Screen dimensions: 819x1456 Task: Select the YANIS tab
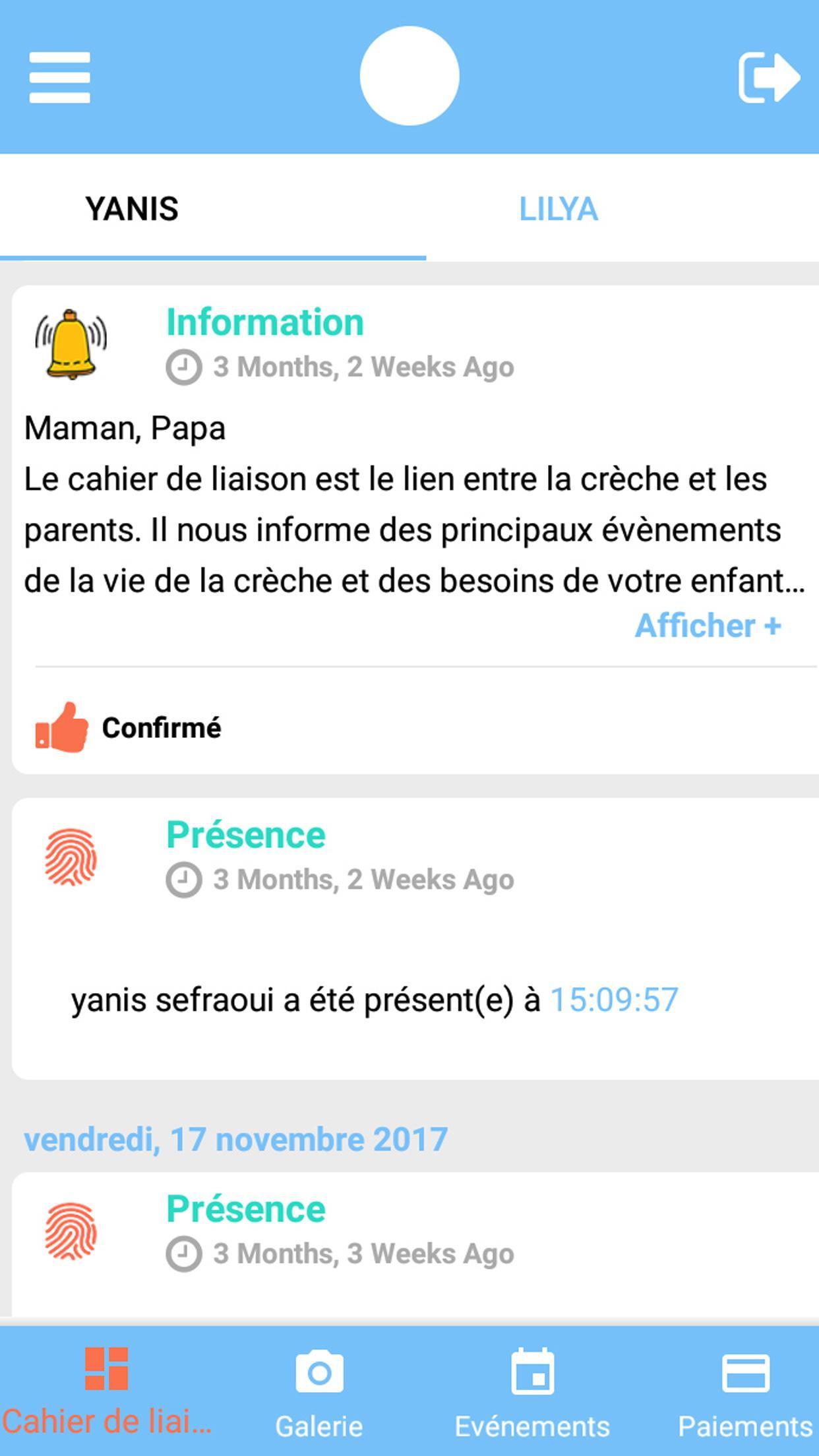click(132, 209)
